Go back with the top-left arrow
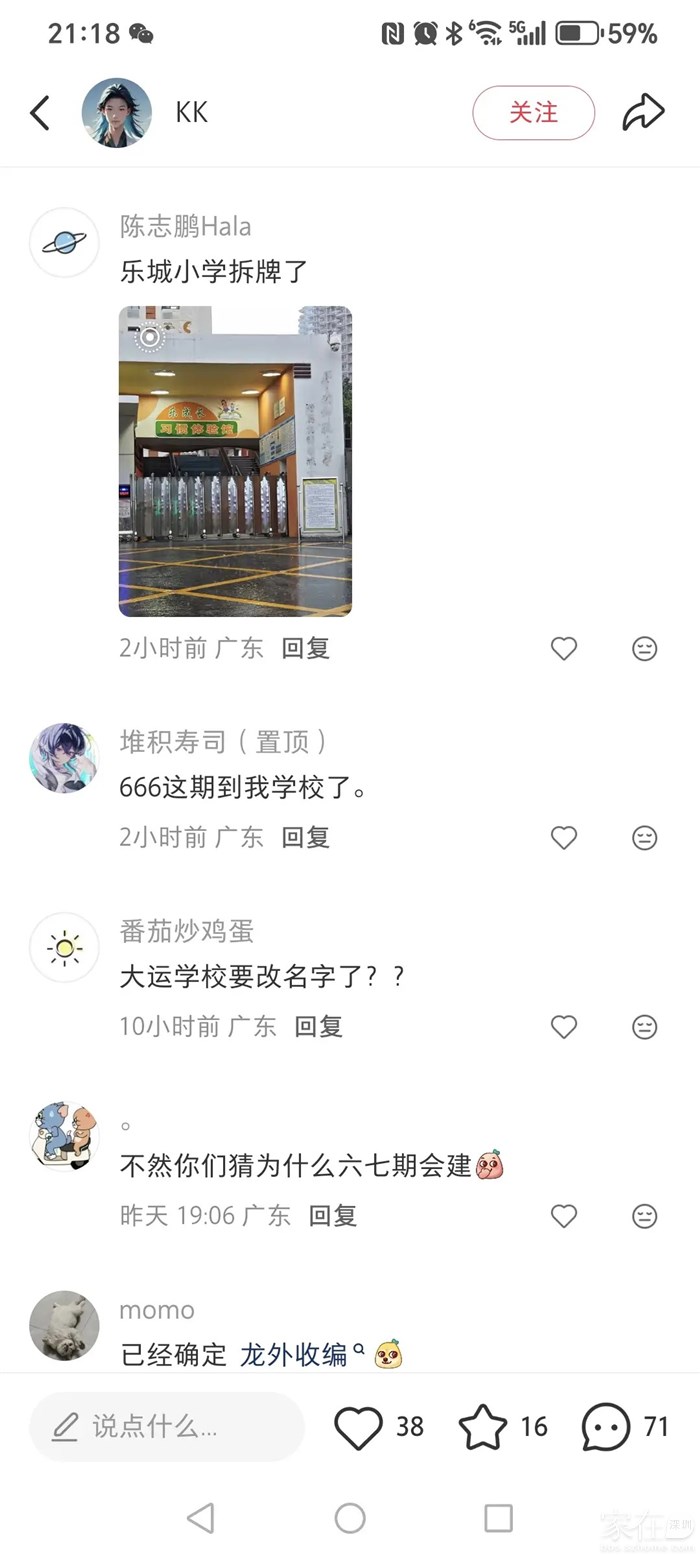 (x=40, y=113)
